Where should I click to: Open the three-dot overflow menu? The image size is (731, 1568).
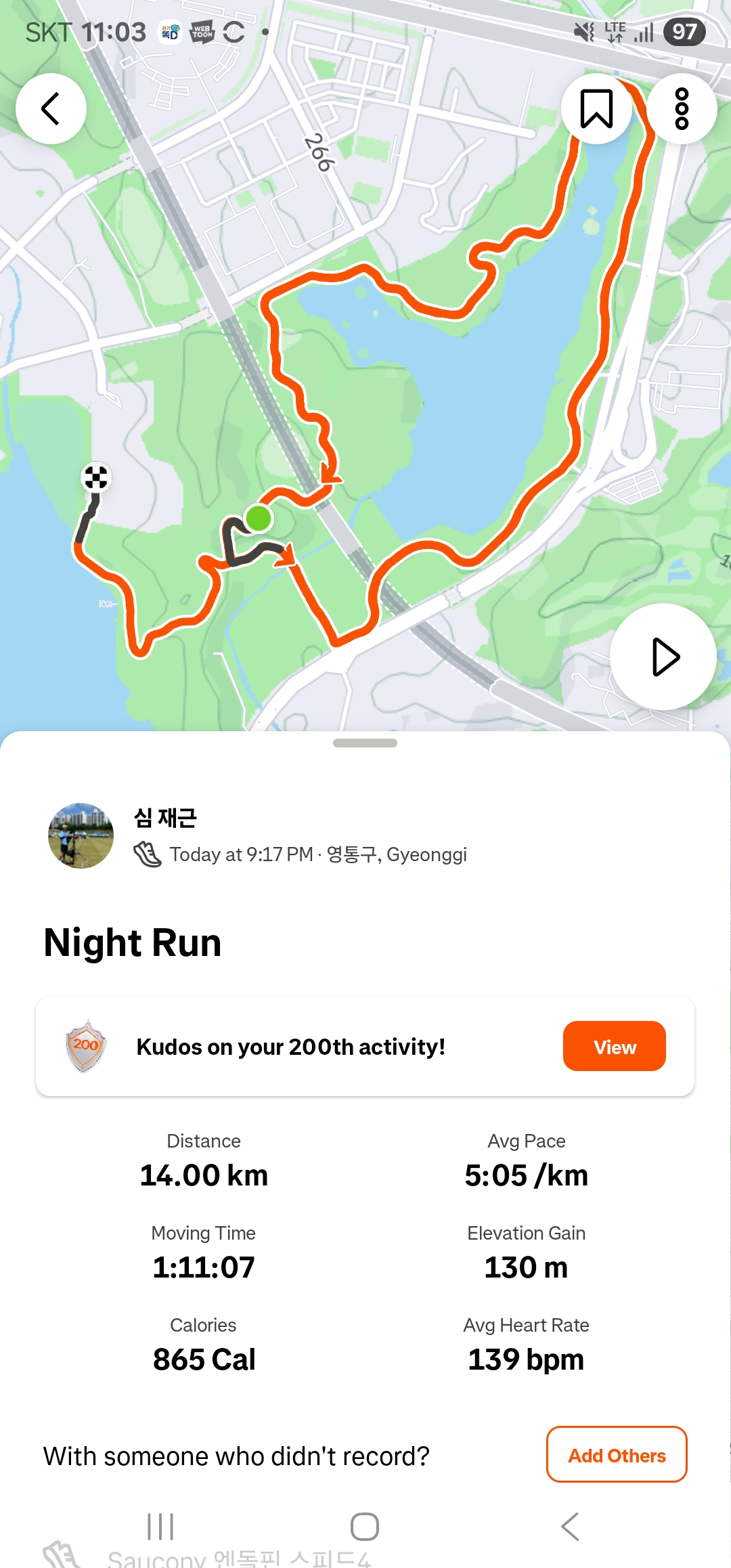683,108
